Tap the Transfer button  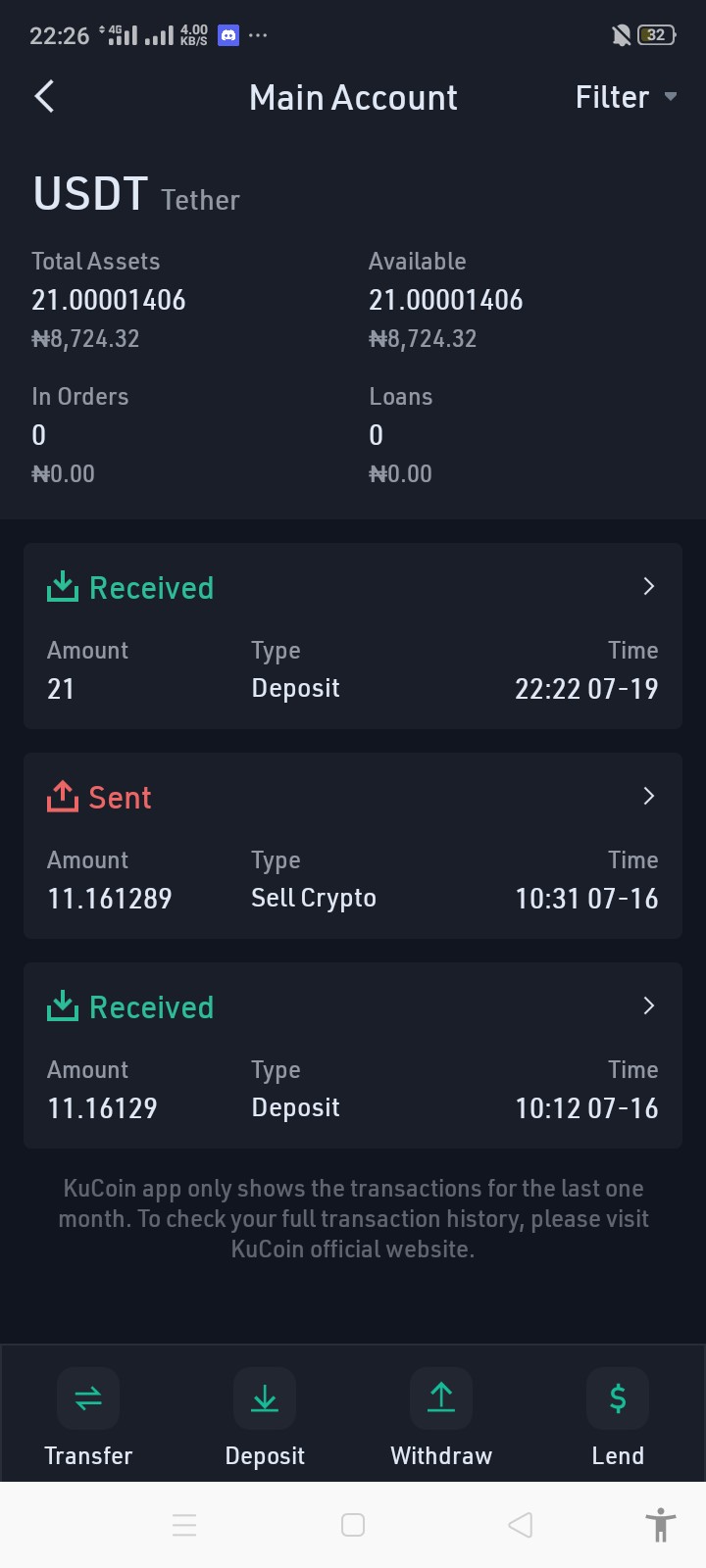coord(88,1417)
